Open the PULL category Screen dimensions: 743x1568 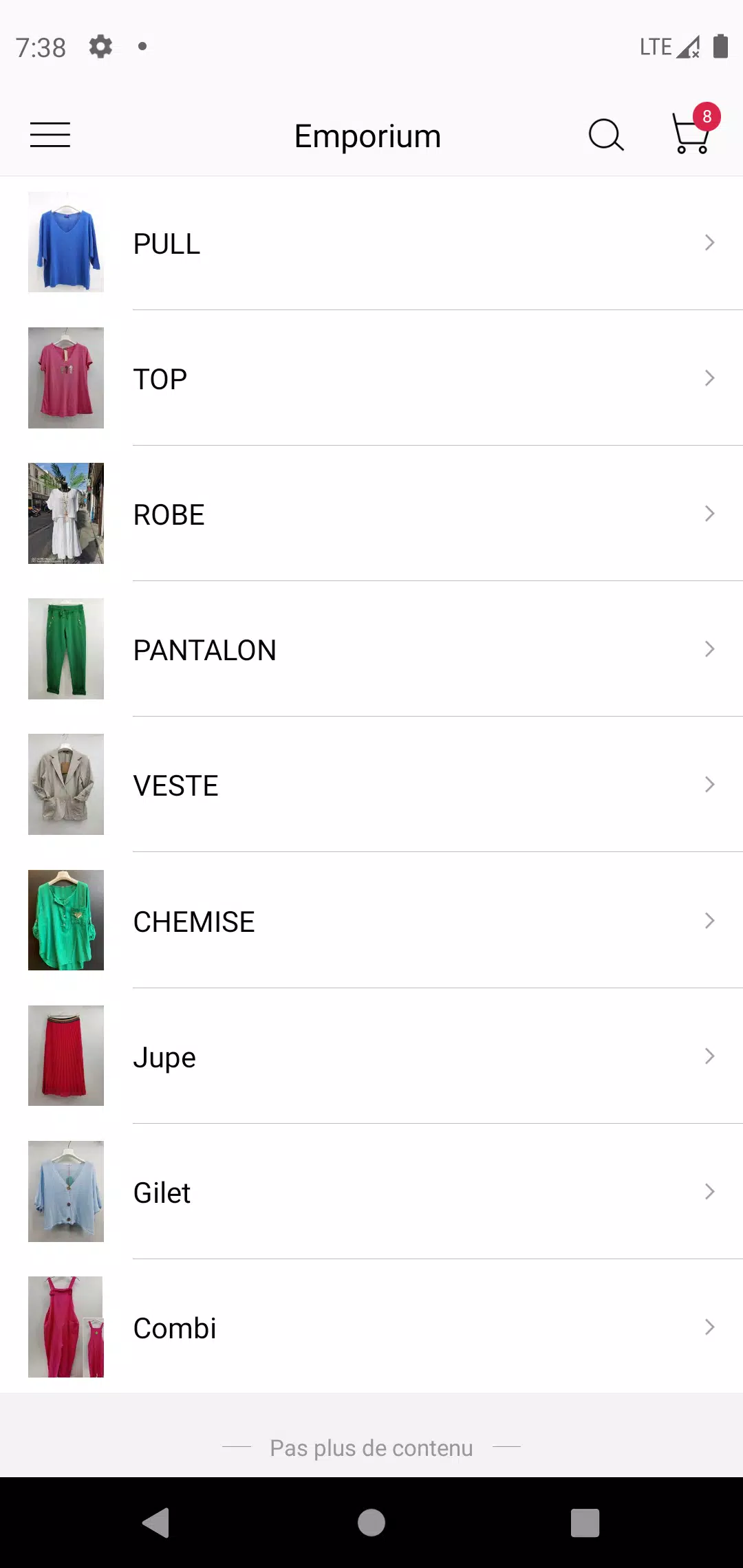(x=371, y=243)
